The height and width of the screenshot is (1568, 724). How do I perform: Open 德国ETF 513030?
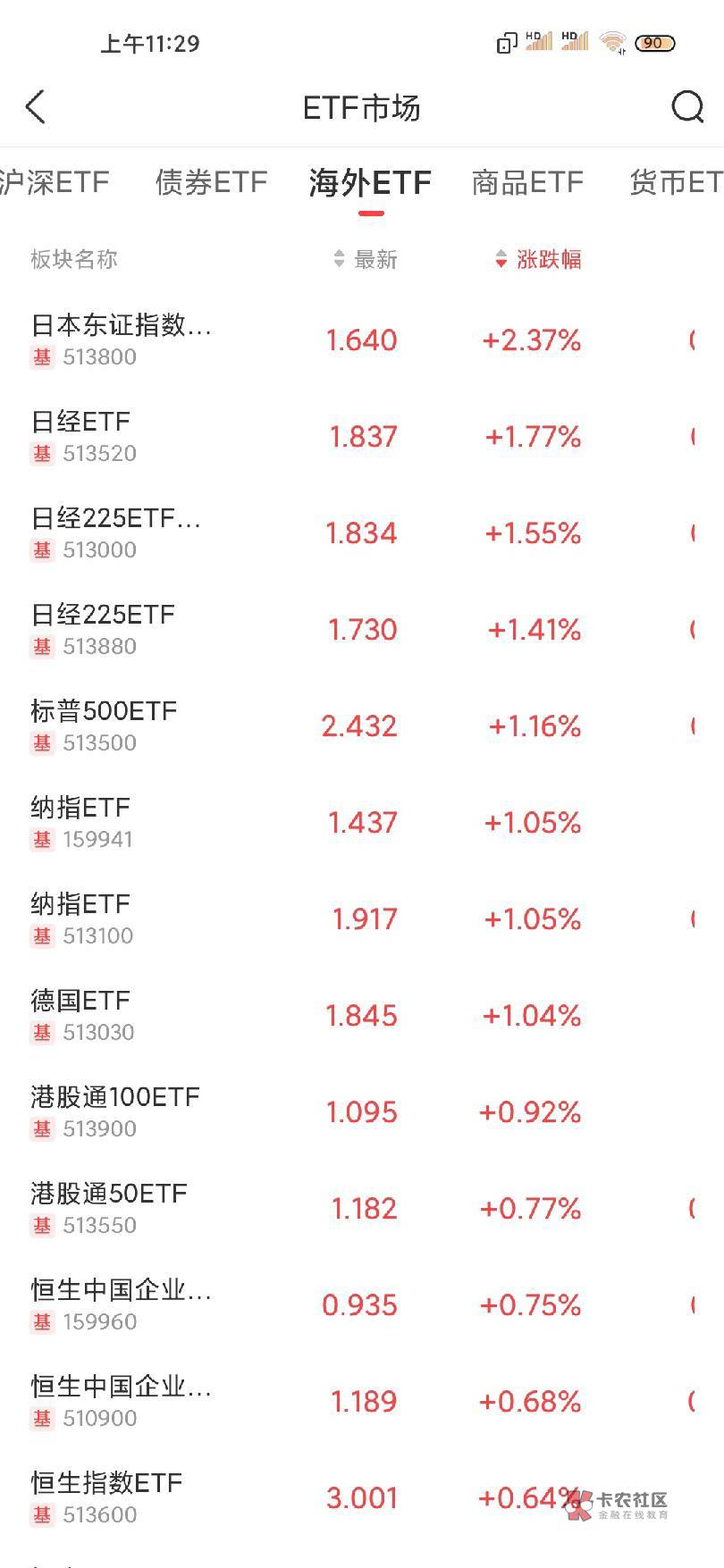point(362,1015)
